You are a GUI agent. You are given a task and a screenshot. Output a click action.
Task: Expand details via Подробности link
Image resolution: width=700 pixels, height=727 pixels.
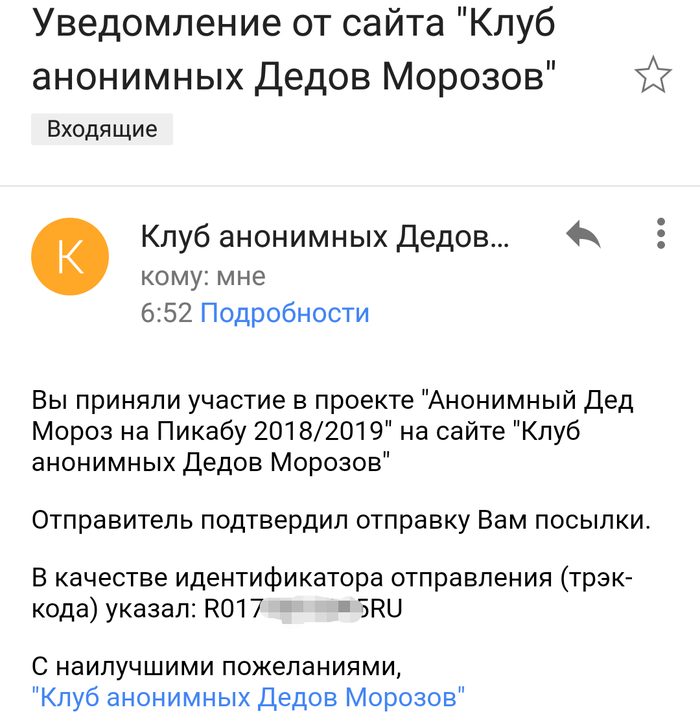tap(285, 313)
